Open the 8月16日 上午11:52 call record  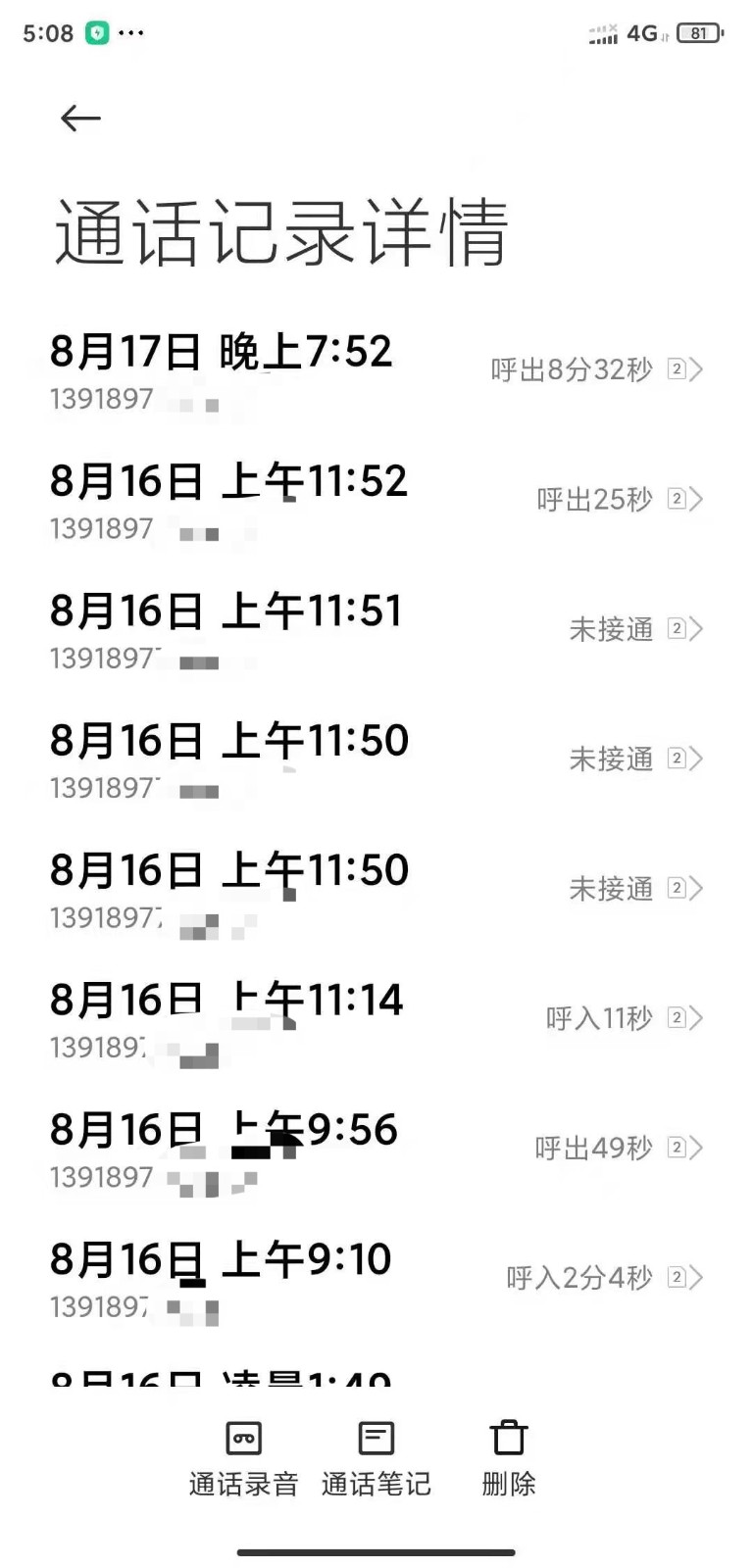[376, 501]
